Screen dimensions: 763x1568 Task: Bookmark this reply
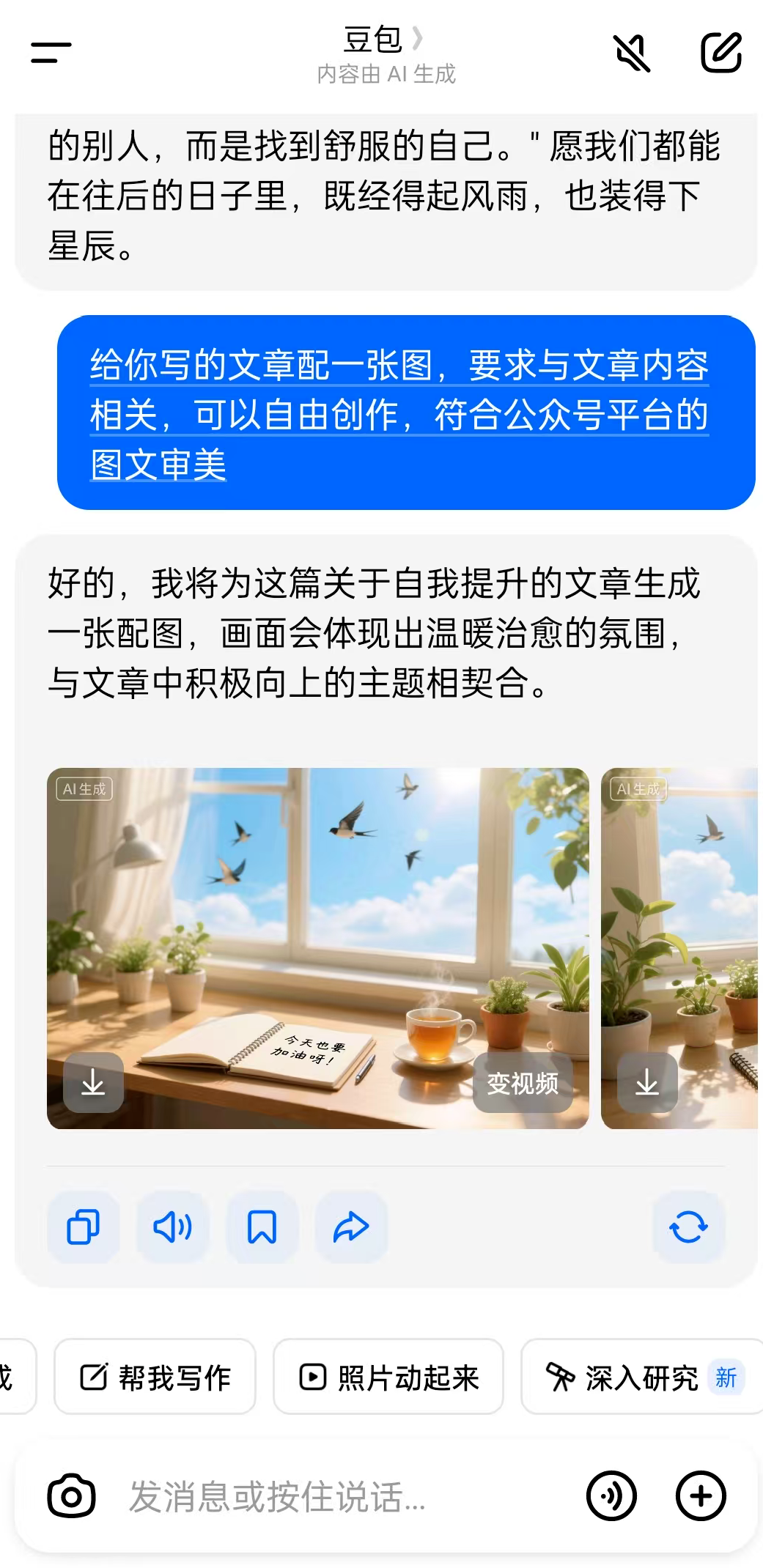tap(262, 1227)
